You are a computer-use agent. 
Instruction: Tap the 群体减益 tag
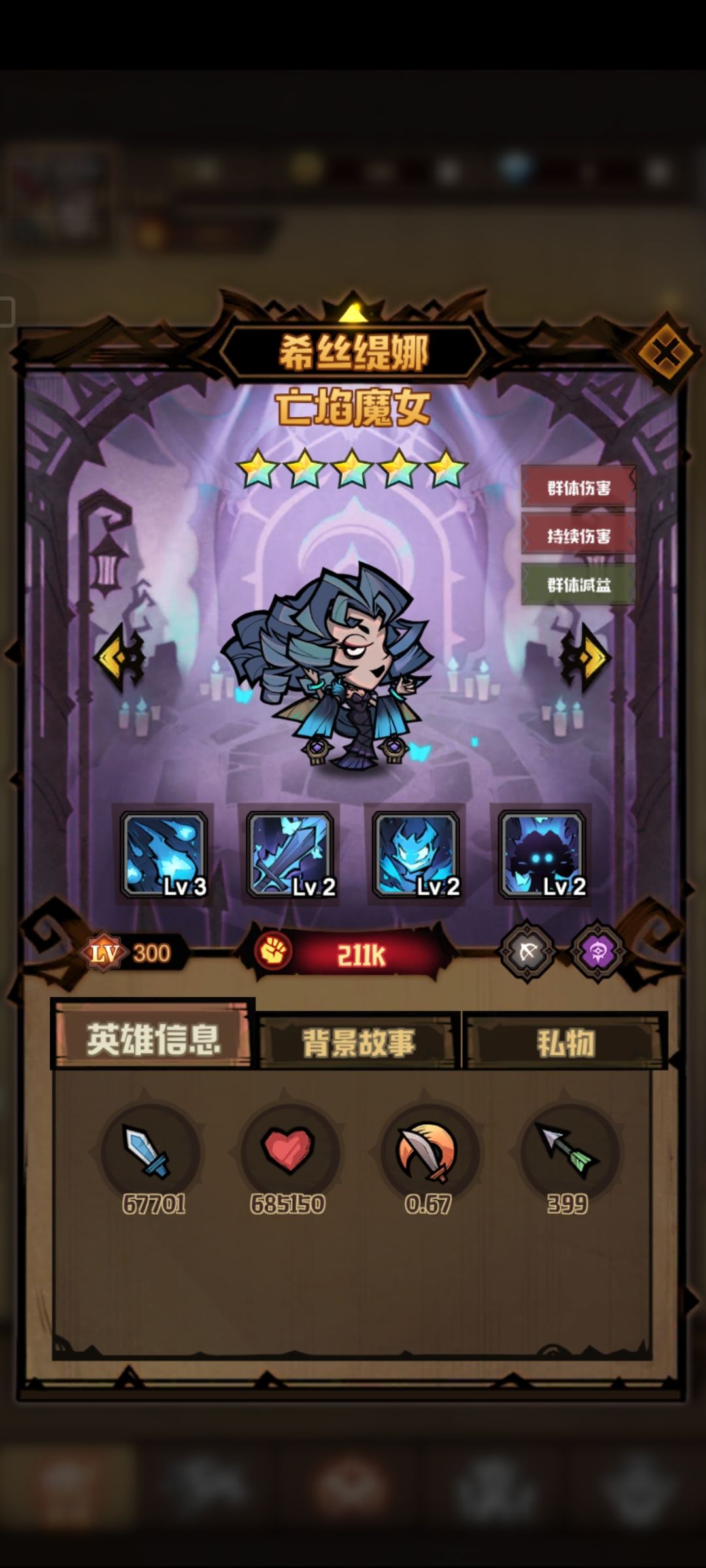click(579, 584)
